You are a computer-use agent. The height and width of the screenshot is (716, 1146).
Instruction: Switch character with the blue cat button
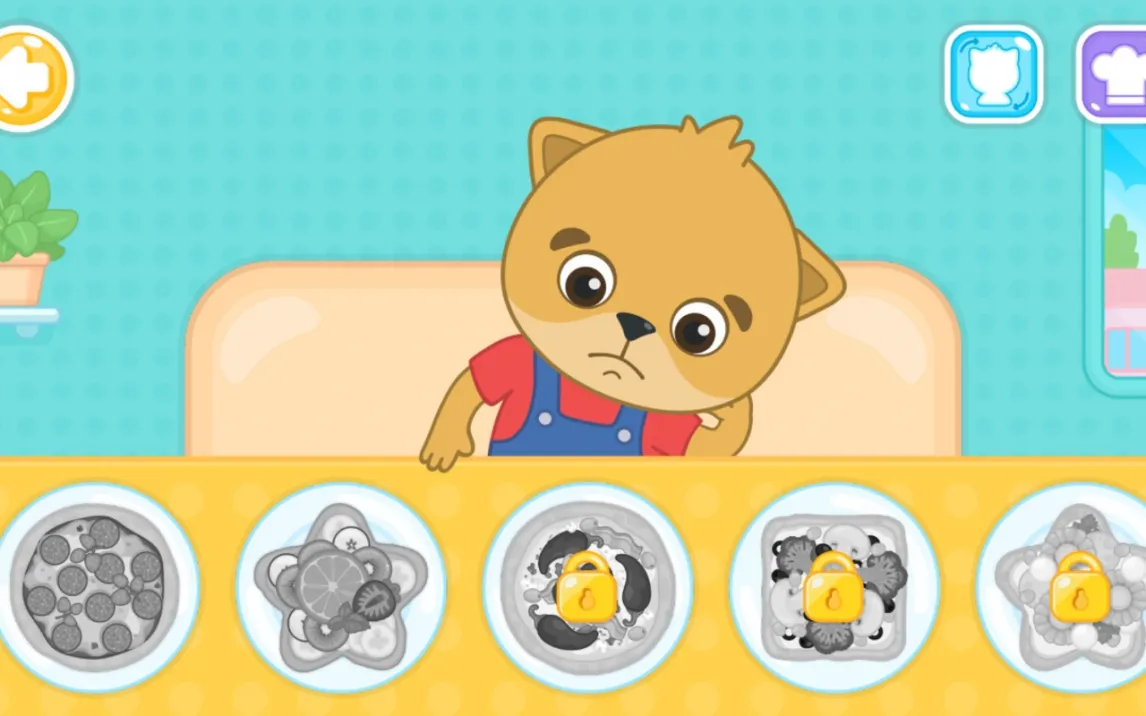(993, 75)
